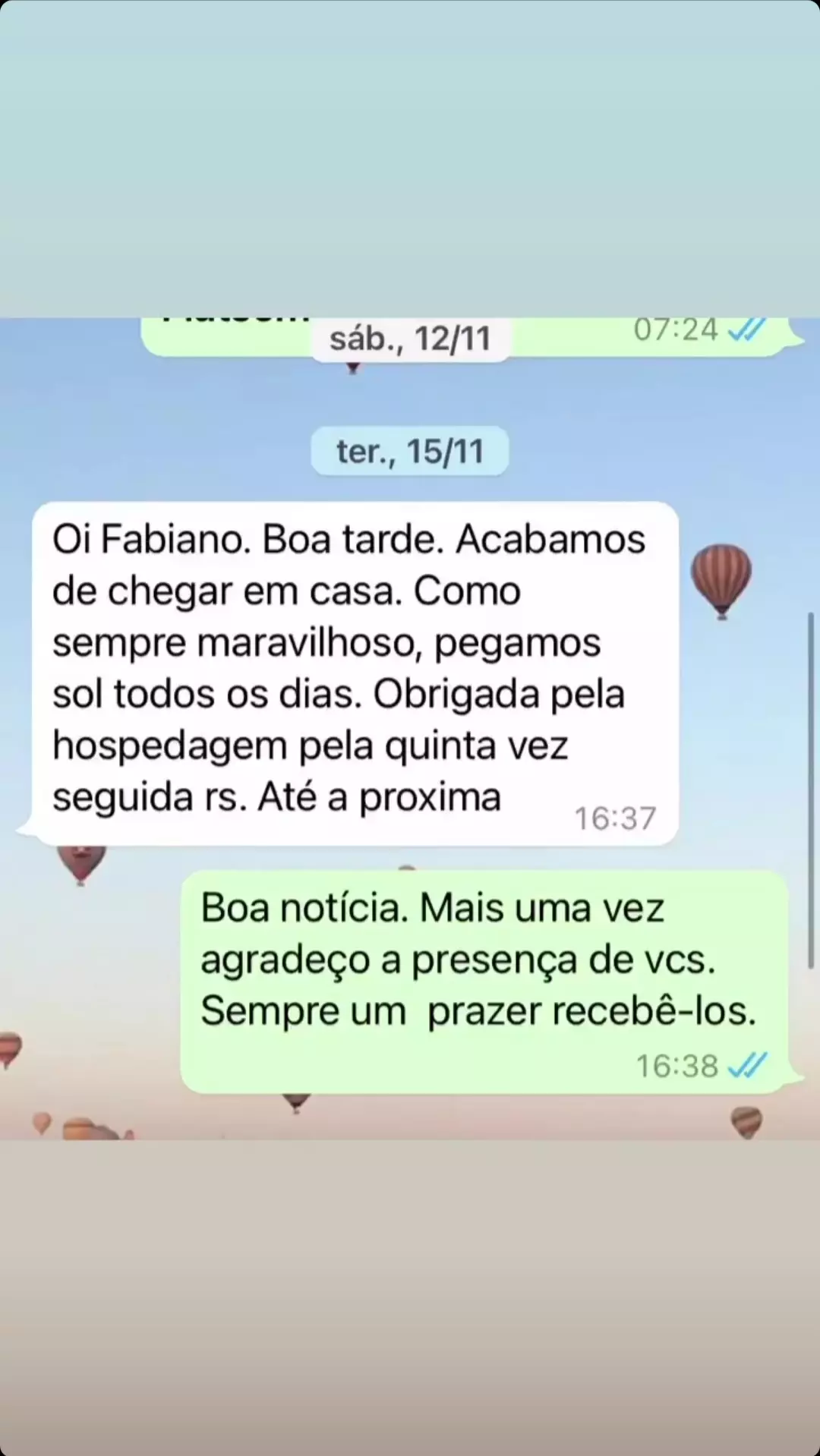Screen dimensions: 820x1456
Task: Select the timestamp 16:38 on the green bubble
Action: (x=674, y=1066)
